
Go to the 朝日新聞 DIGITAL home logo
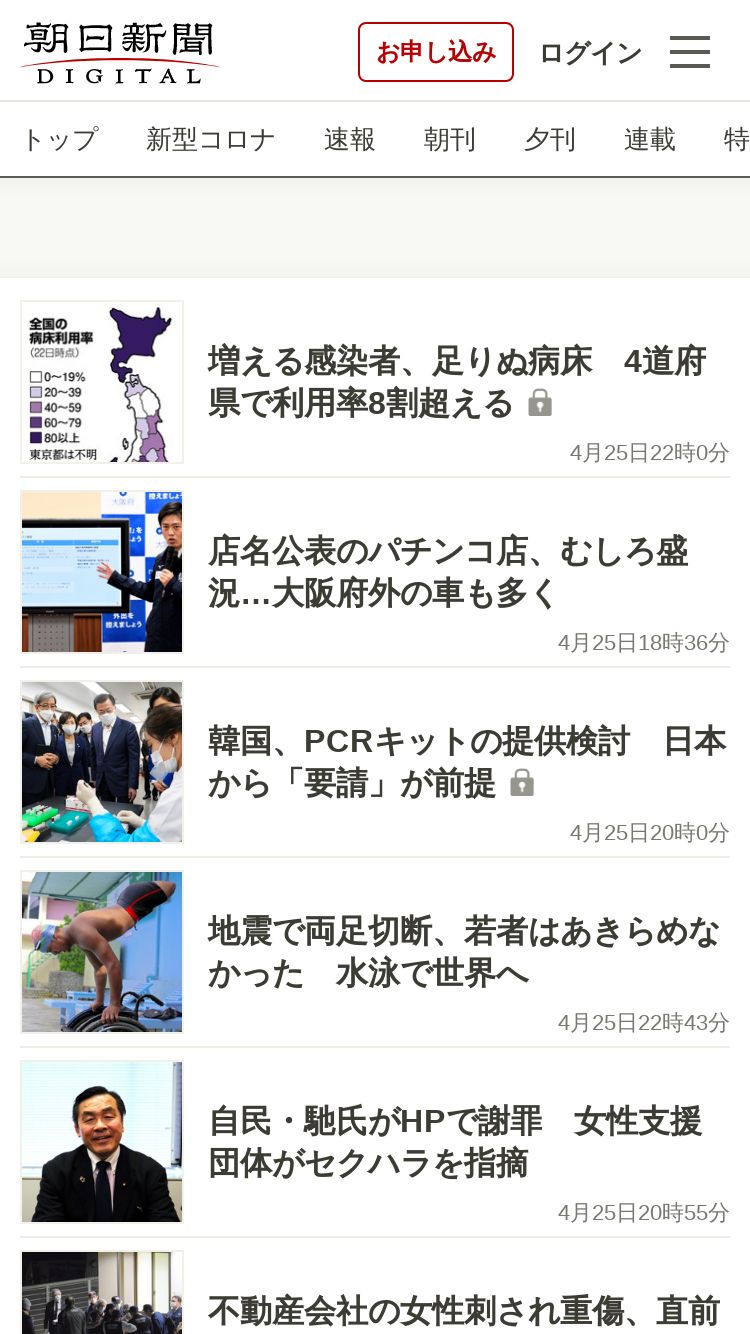120,53
